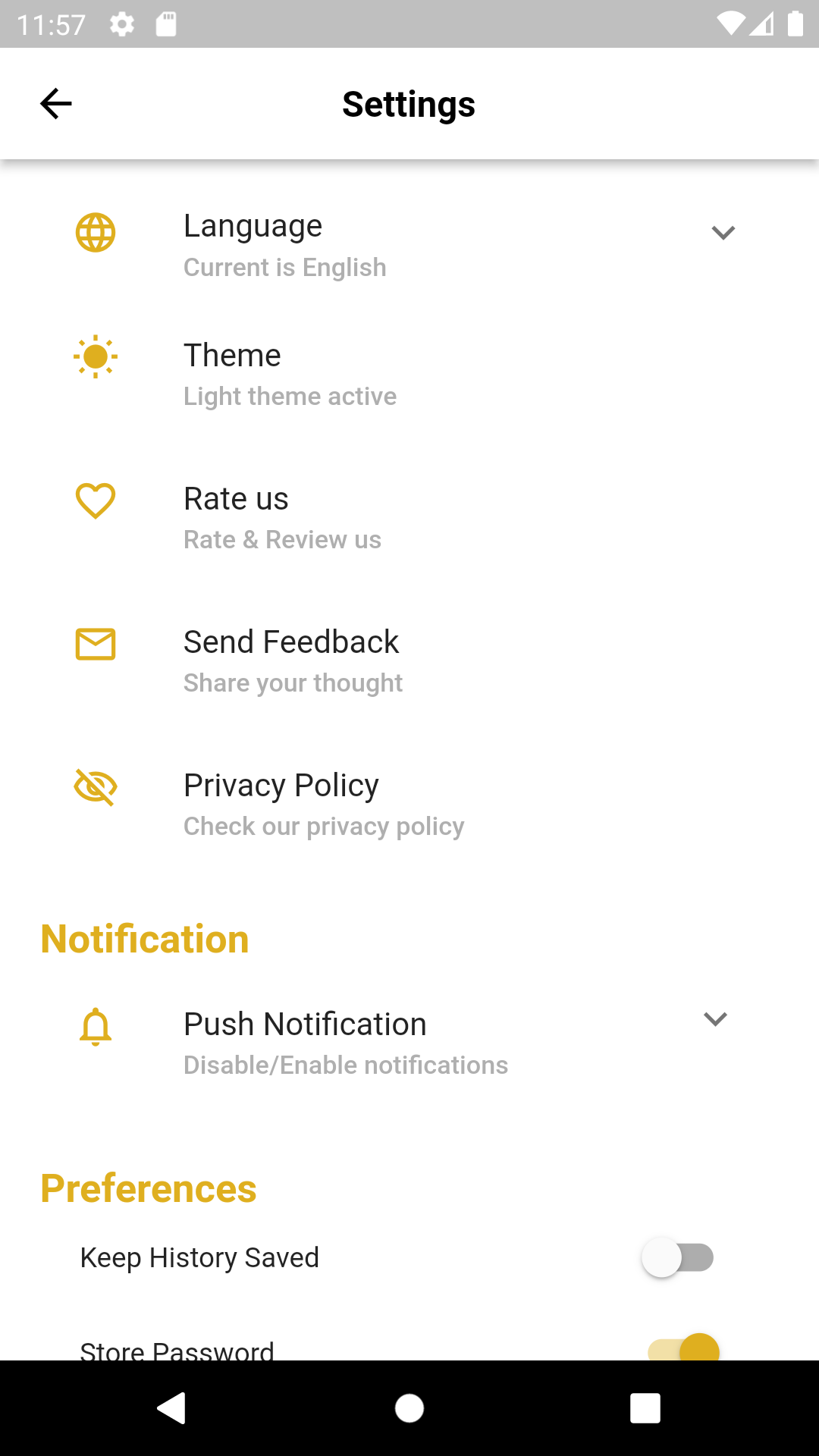This screenshot has height=1456, width=819.
Task: Go back from the Settings screen
Action: [56, 104]
